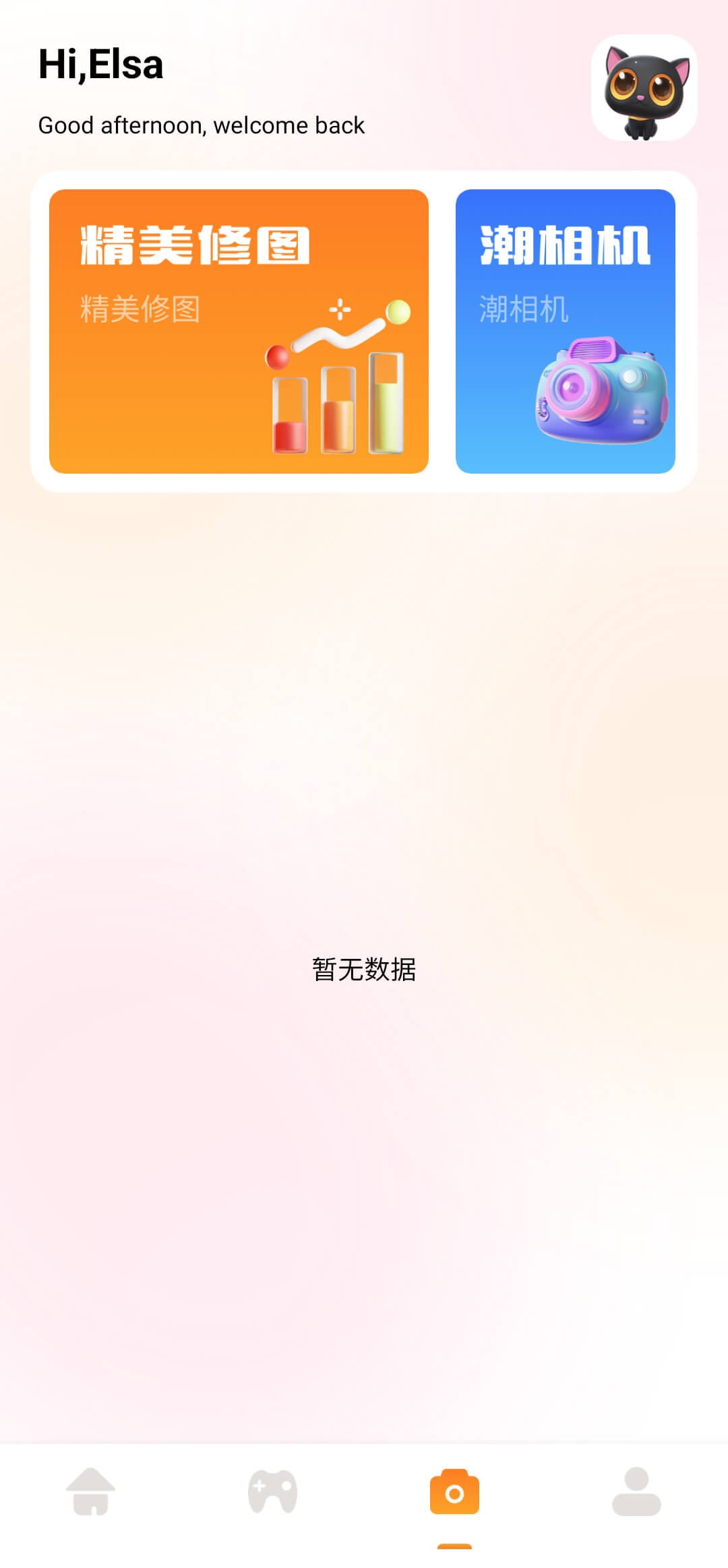Tap the black cat profile avatar
This screenshot has height=1568, width=728.
pyautogui.click(x=644, y=88)
